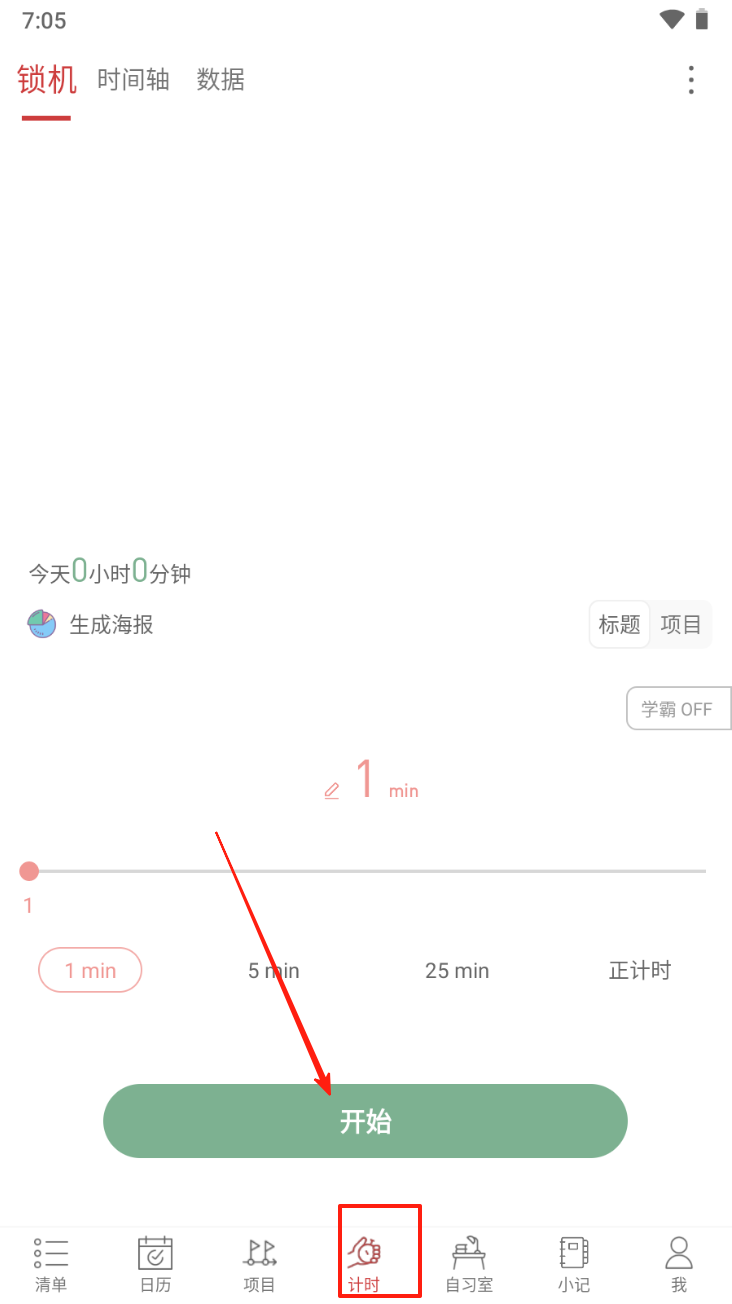The width and height of the screenshot is (732, 1304).
Task: Open the 小记 notes tab
Action: pos(574,1264)
